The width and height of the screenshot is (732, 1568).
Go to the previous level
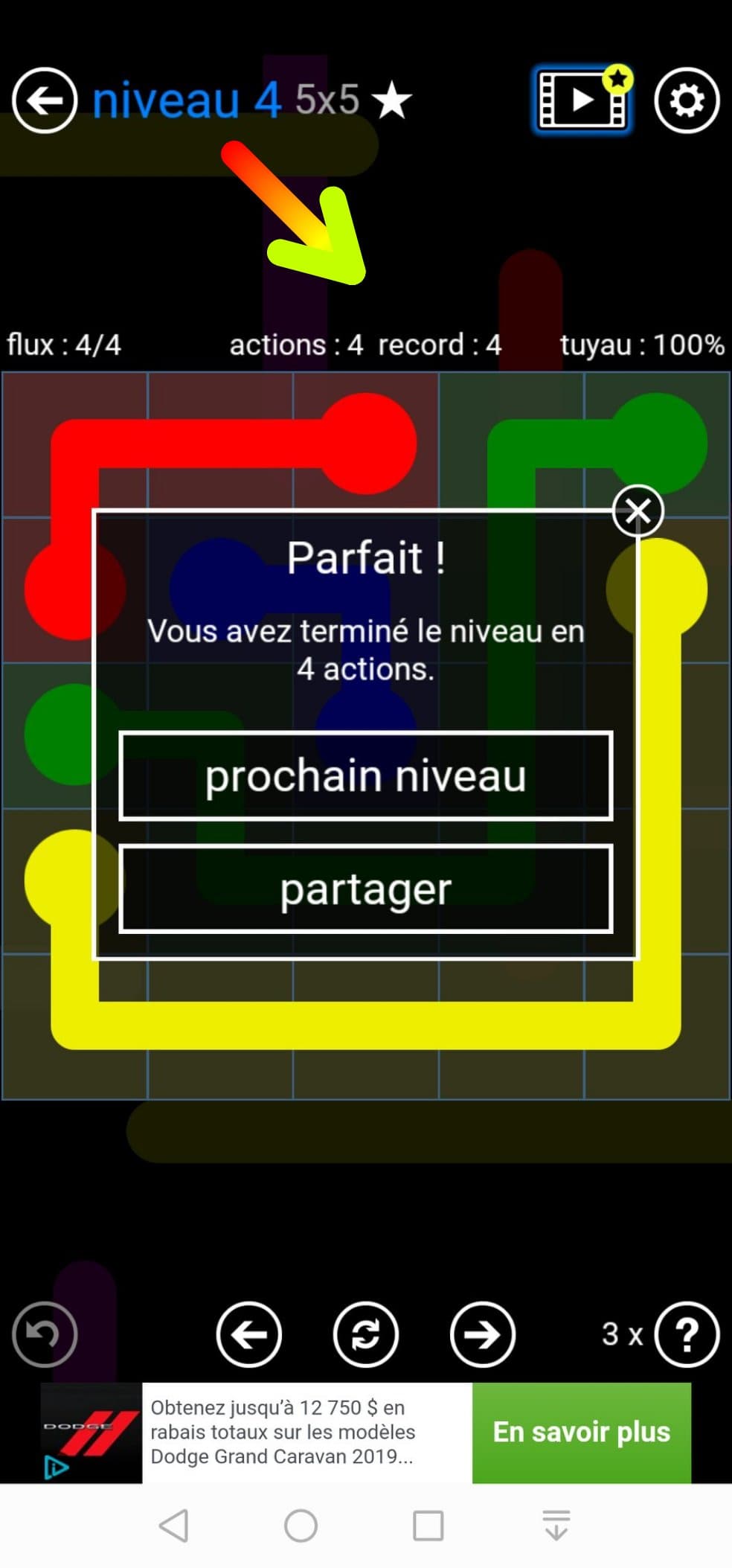[x=249, y=1334]
